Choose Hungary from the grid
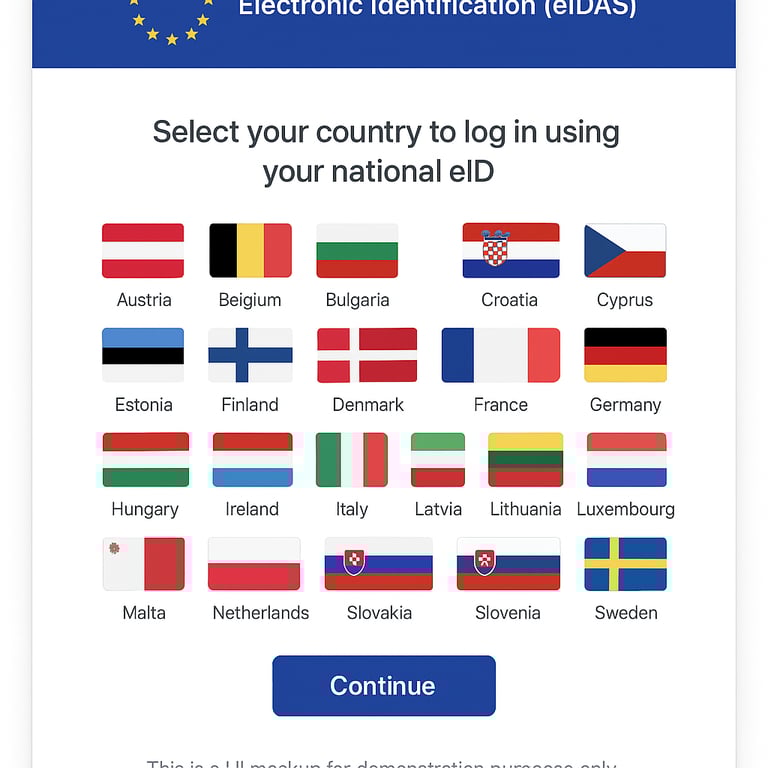The image size is (768, 768). click(145, 460)
